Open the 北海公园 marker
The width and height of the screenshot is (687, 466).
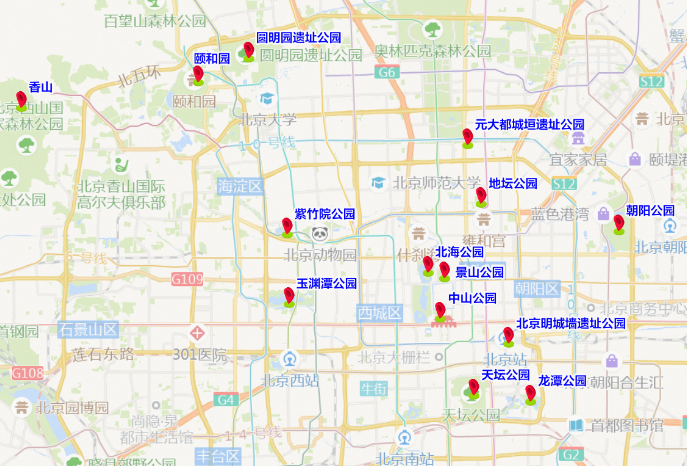point(428,264)
